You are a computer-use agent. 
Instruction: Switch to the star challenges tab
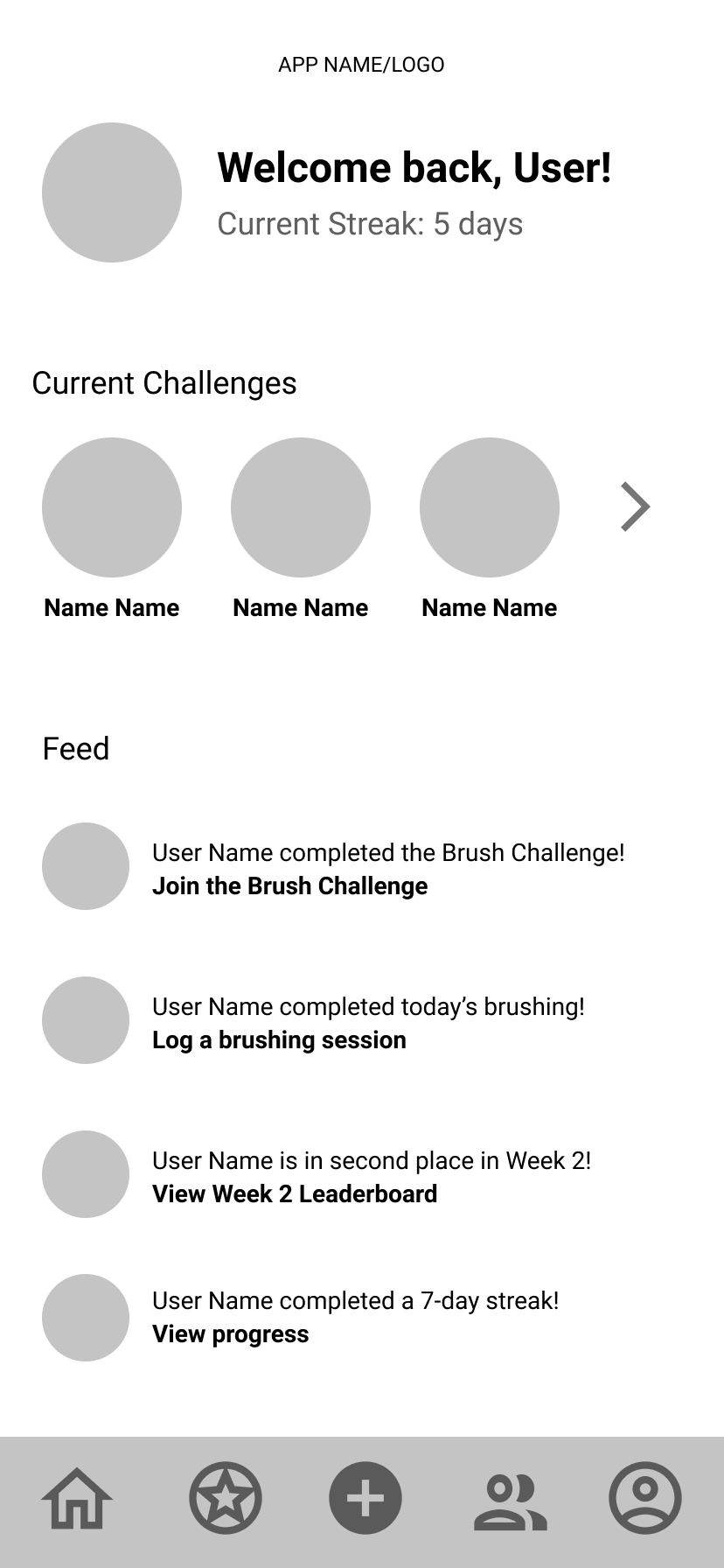pyautogui.click(x=226, y=1498)
